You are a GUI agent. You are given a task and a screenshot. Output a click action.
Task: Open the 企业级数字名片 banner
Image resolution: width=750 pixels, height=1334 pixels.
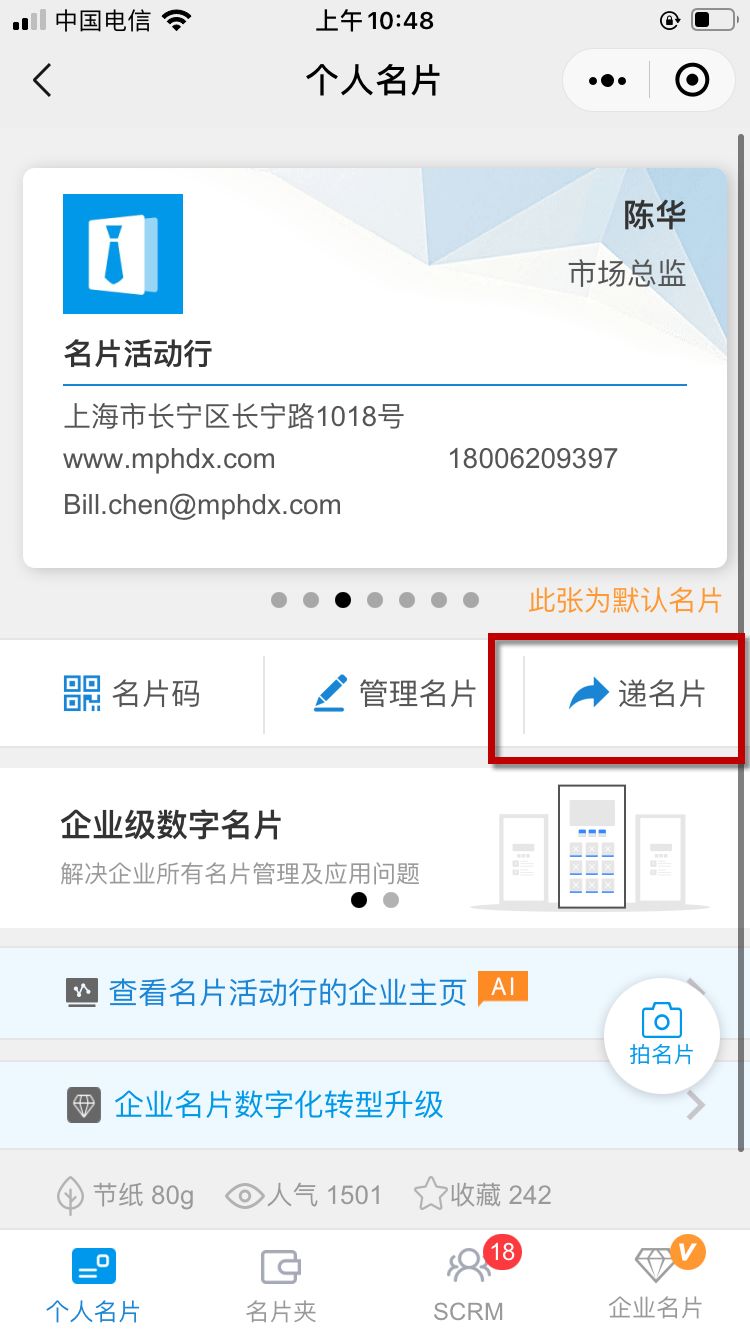375,848
